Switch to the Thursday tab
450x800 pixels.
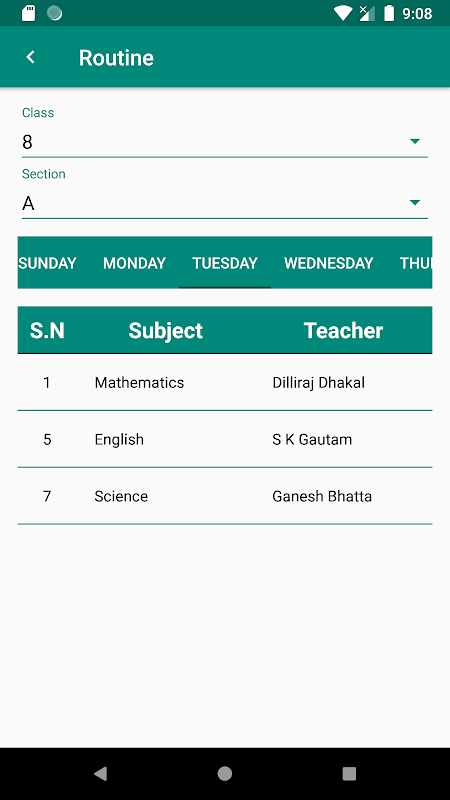[415, 263]
